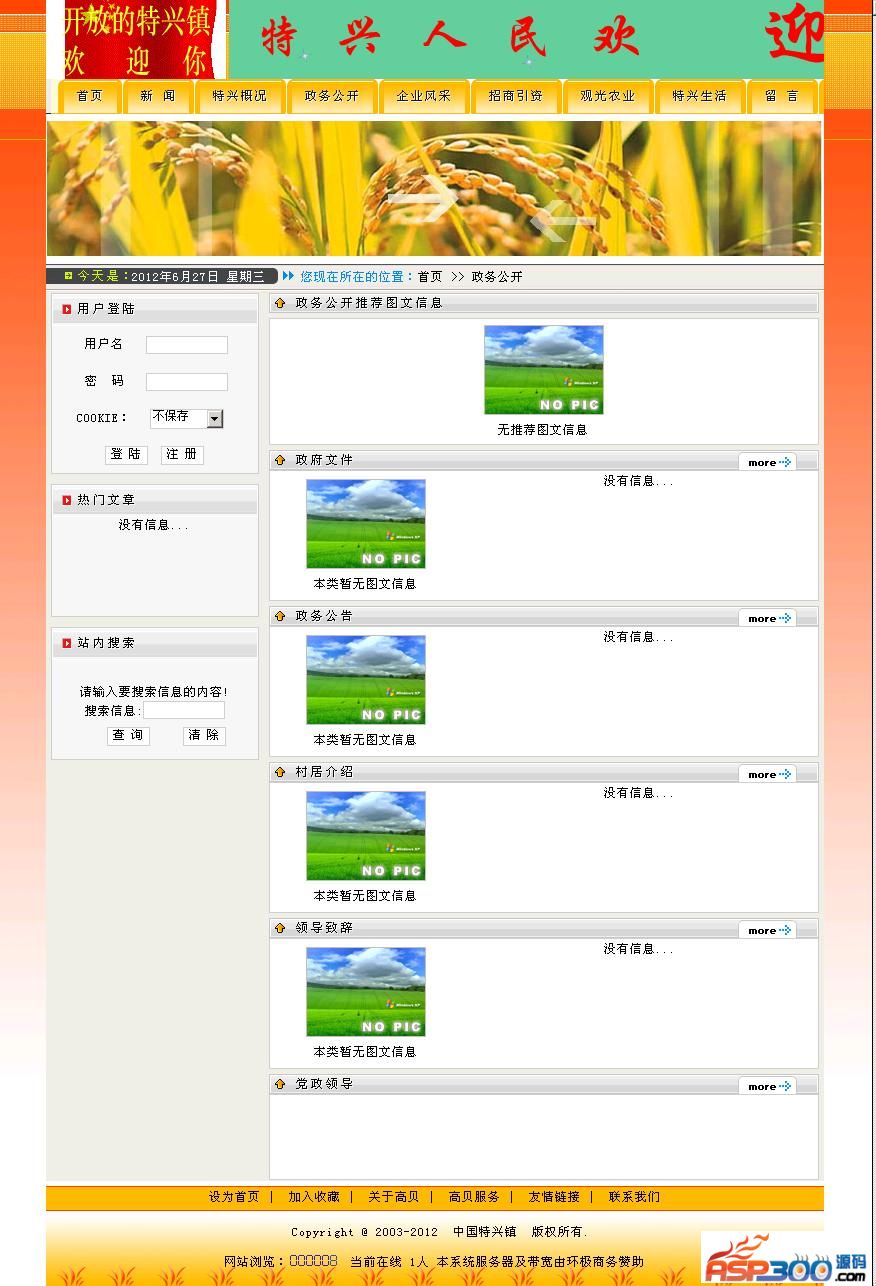Open the 联系我们 footer link
876x1286 pixels.
pos(634,1197)
